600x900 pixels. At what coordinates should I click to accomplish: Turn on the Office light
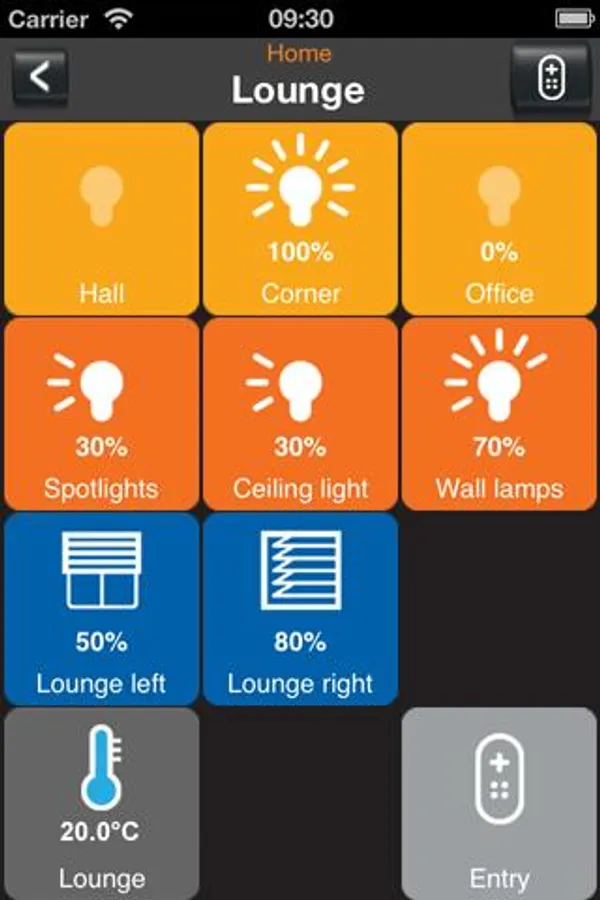498,219
